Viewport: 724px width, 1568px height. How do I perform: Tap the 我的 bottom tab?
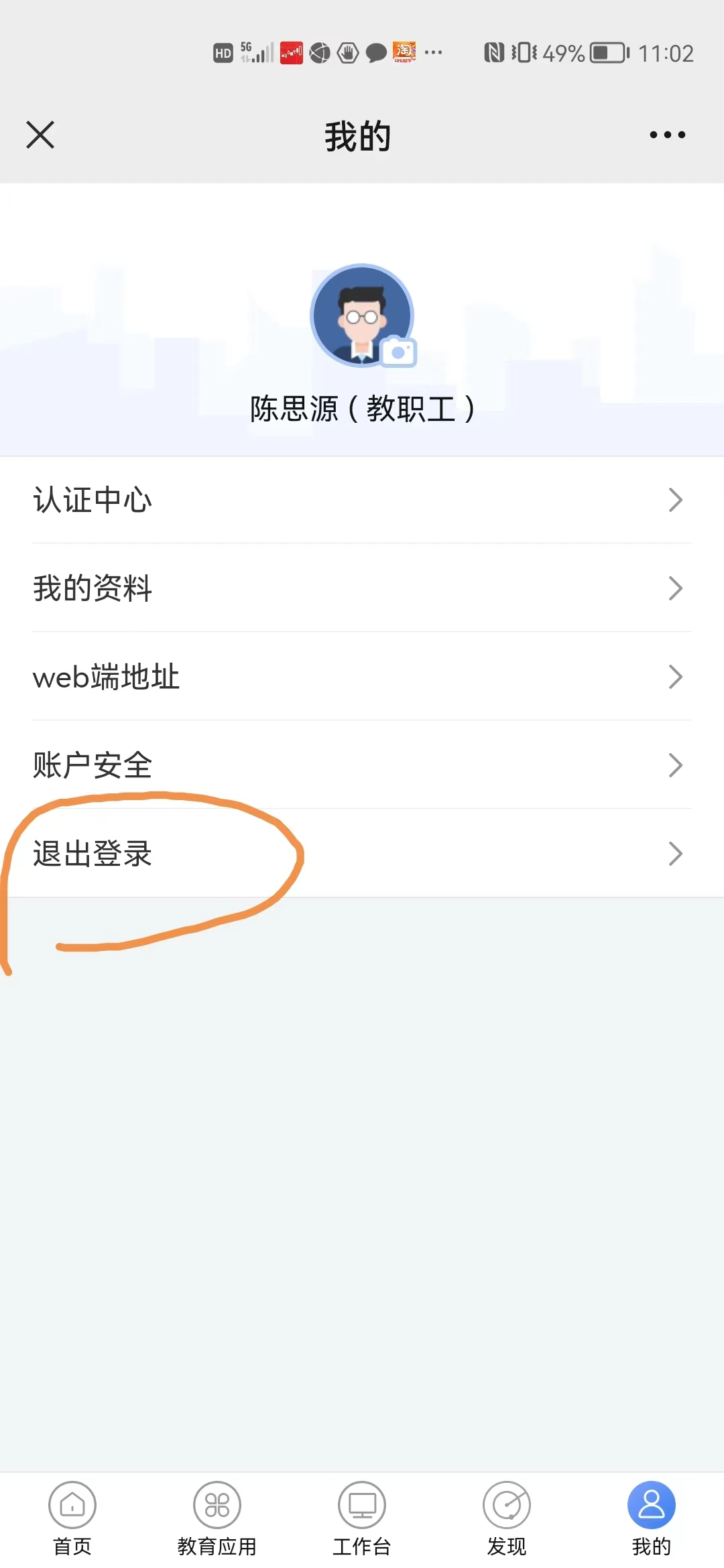(x=651, y=1518)
